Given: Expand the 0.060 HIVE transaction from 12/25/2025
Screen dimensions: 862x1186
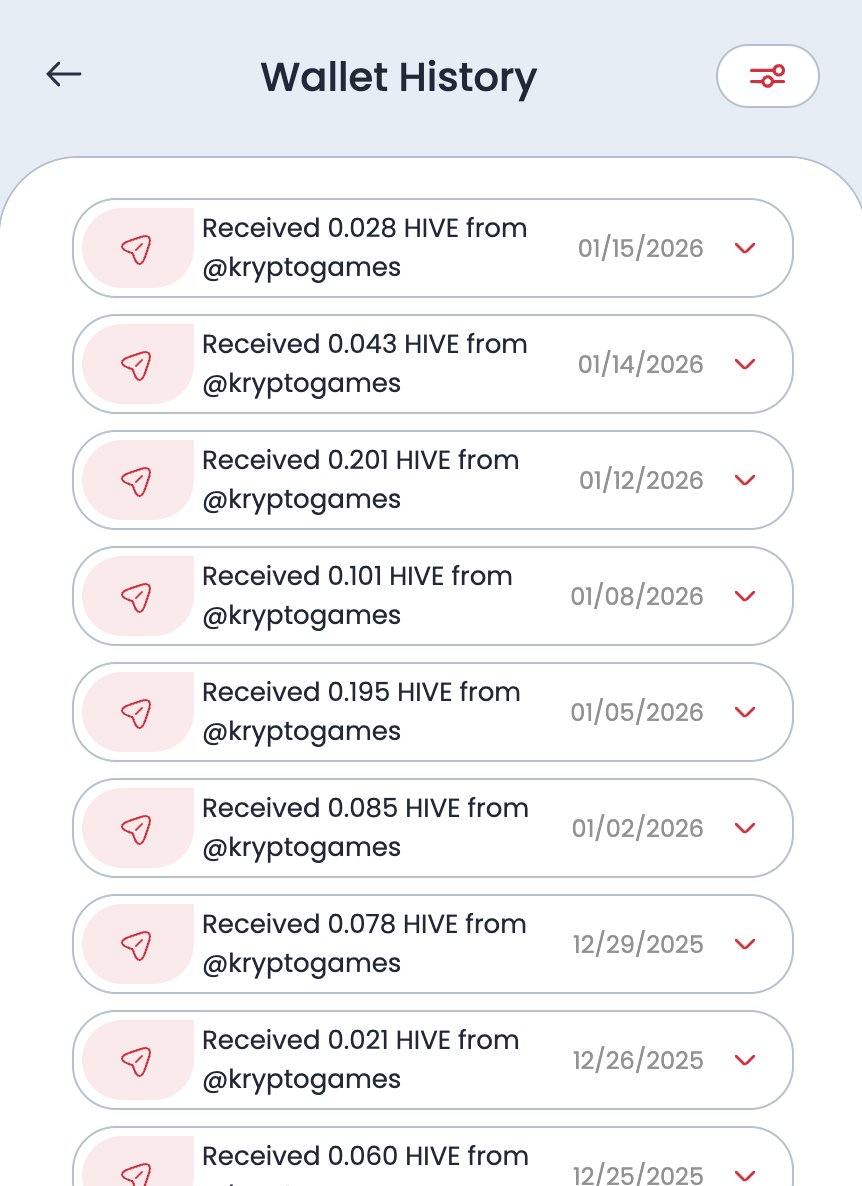Looking at the screenshot, I should (744, 1174).
